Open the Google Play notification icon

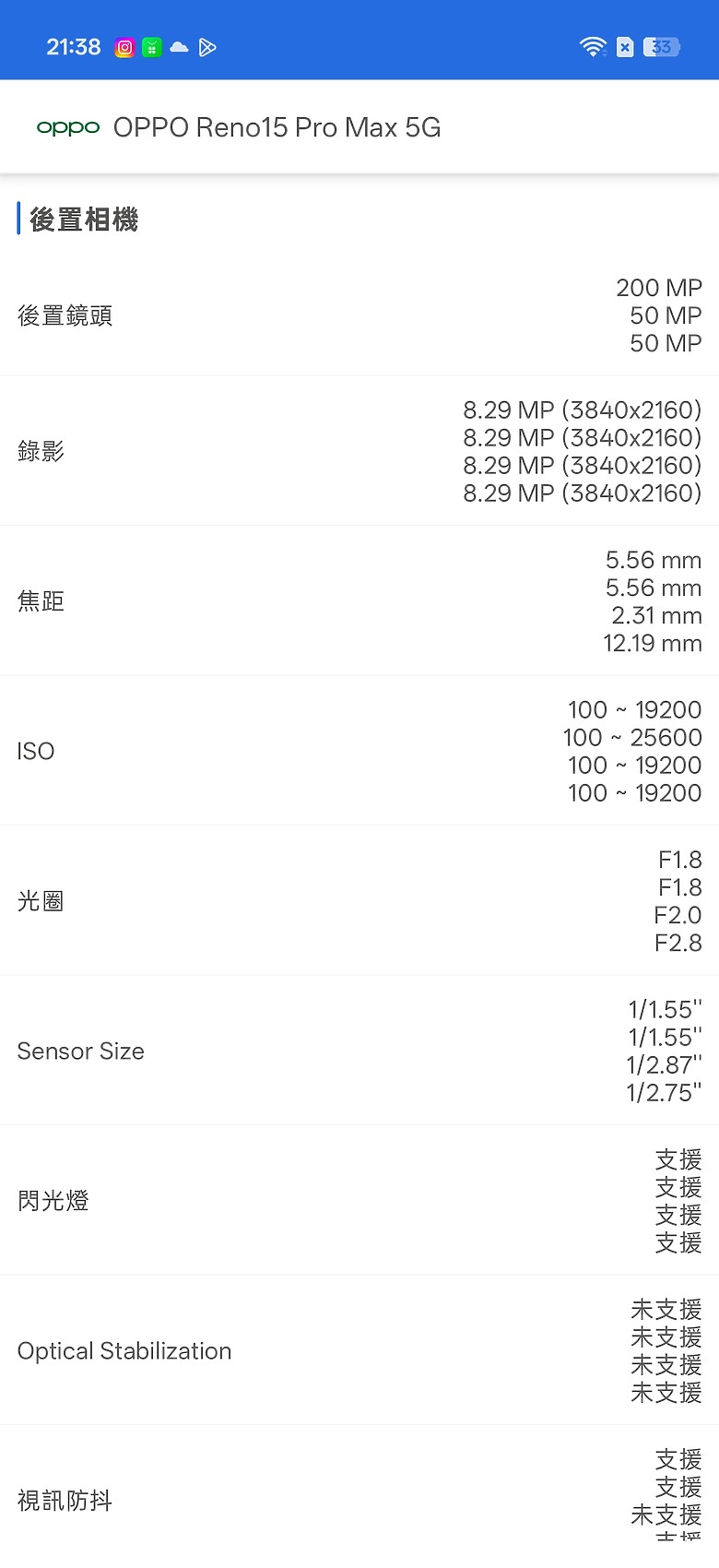[x=206, y=46]
